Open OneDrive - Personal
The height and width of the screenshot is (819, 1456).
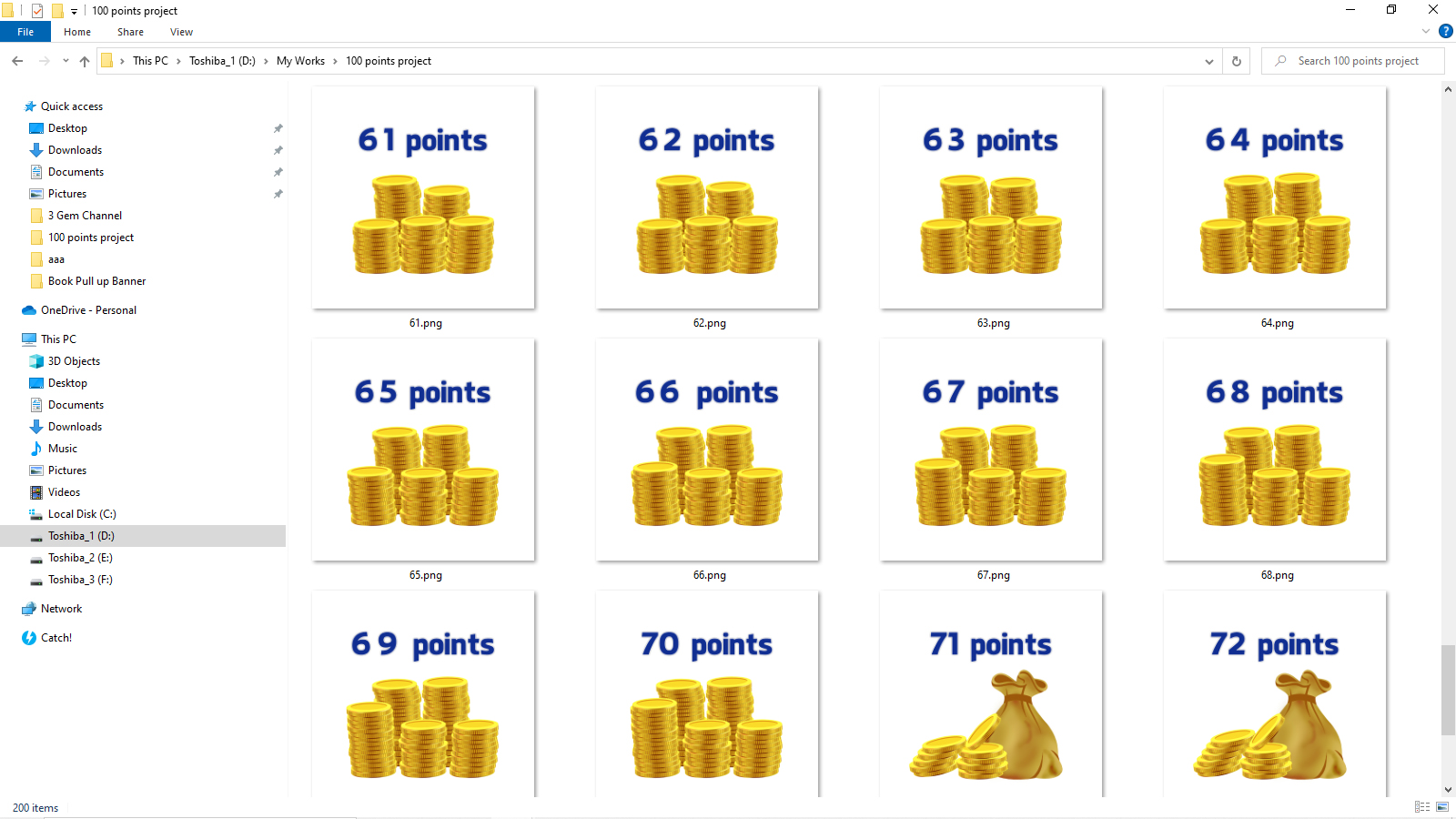(x=88, y=310)
